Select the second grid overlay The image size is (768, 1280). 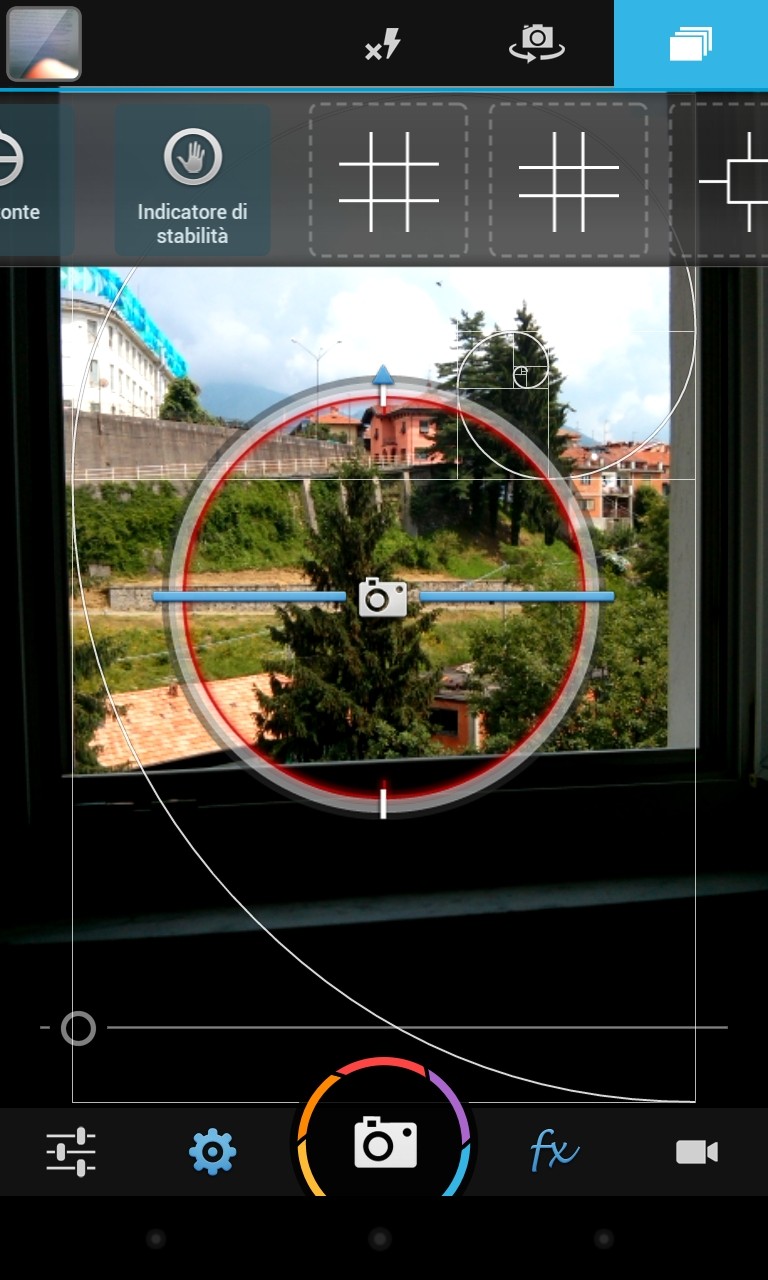(568, 181)
